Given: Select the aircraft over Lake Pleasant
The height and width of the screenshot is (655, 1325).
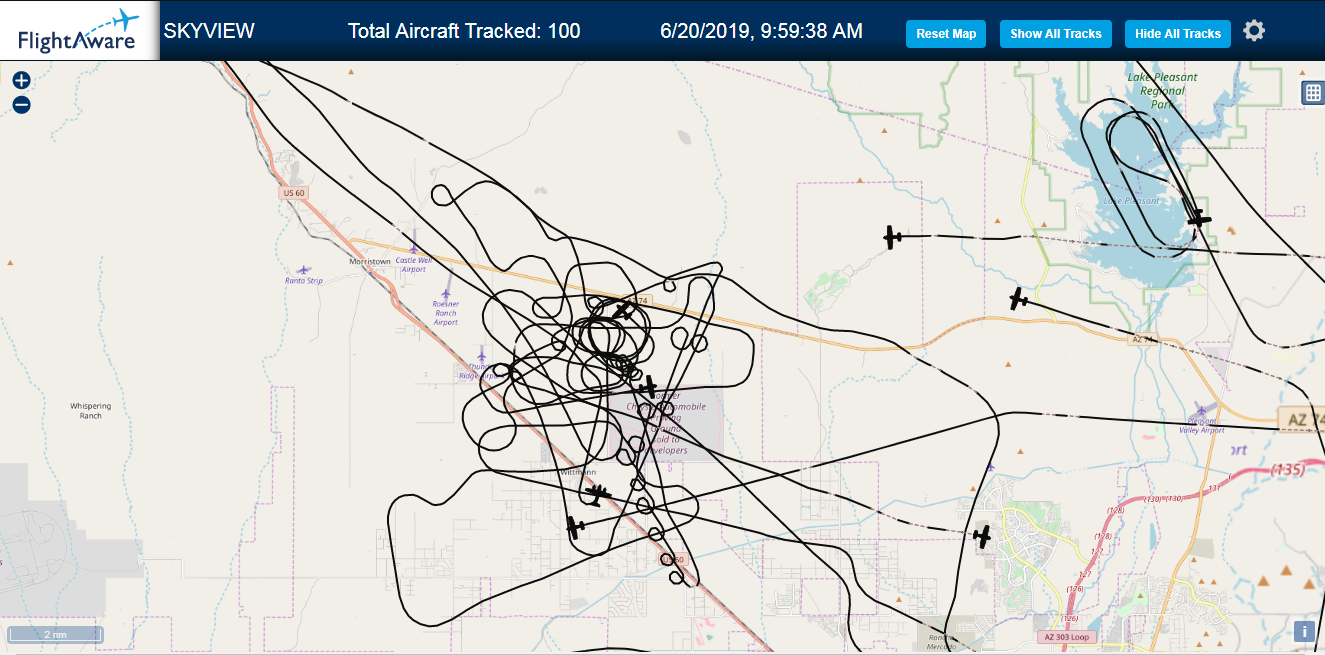Looking at the screenshot, I should pos(1197,218).
